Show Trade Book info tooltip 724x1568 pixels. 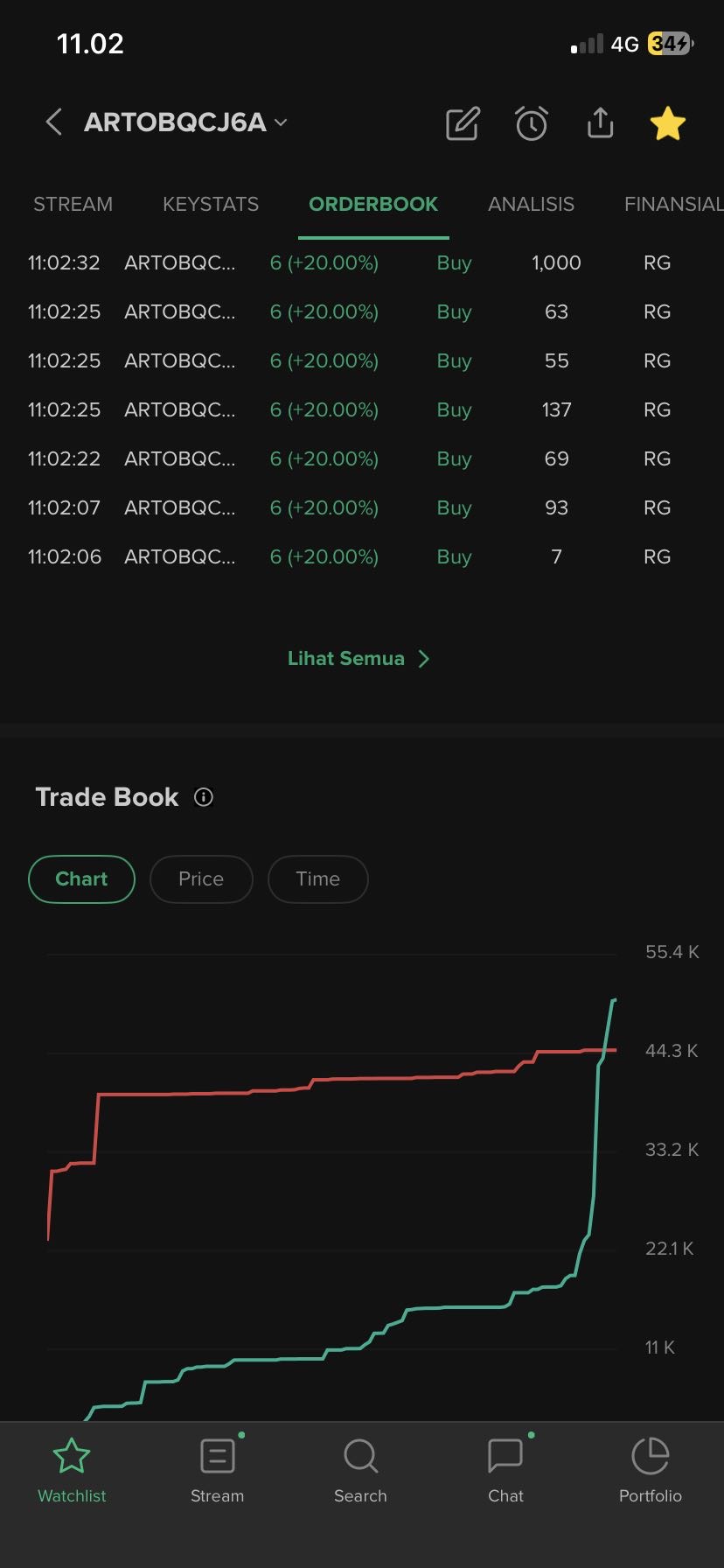[x=204, y=797]
